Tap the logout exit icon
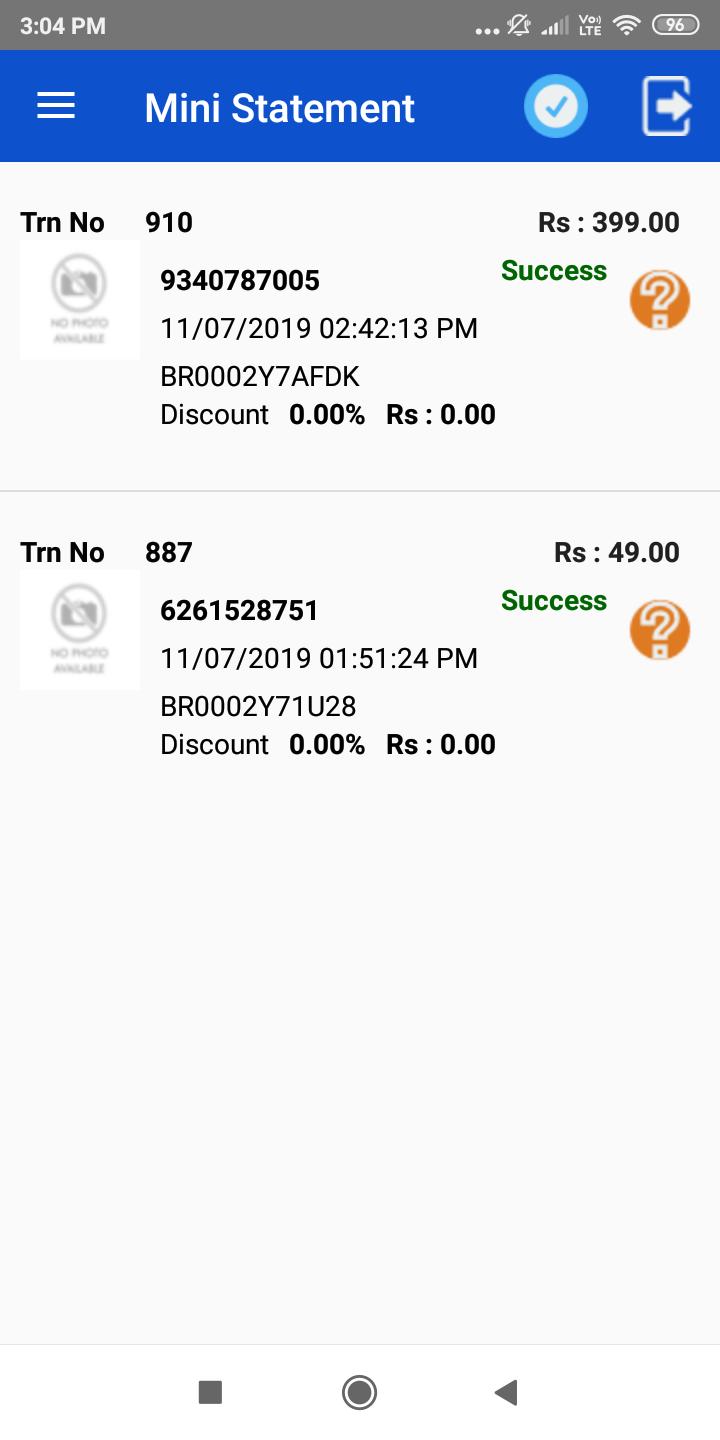This screenshot has width=720, height=1440. (666, 106)
